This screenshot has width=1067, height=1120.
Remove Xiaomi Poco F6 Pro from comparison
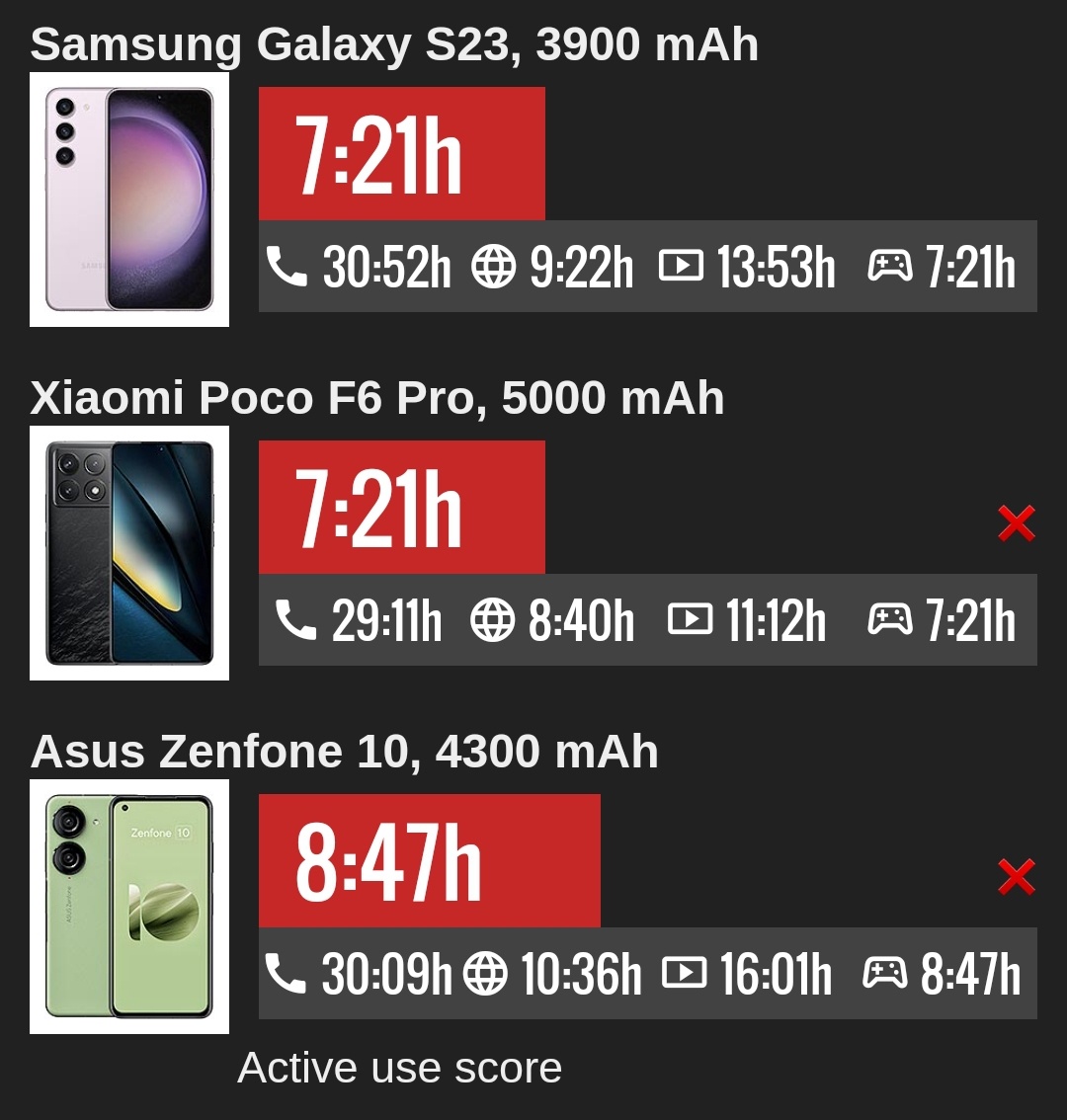pos(1016,523)
